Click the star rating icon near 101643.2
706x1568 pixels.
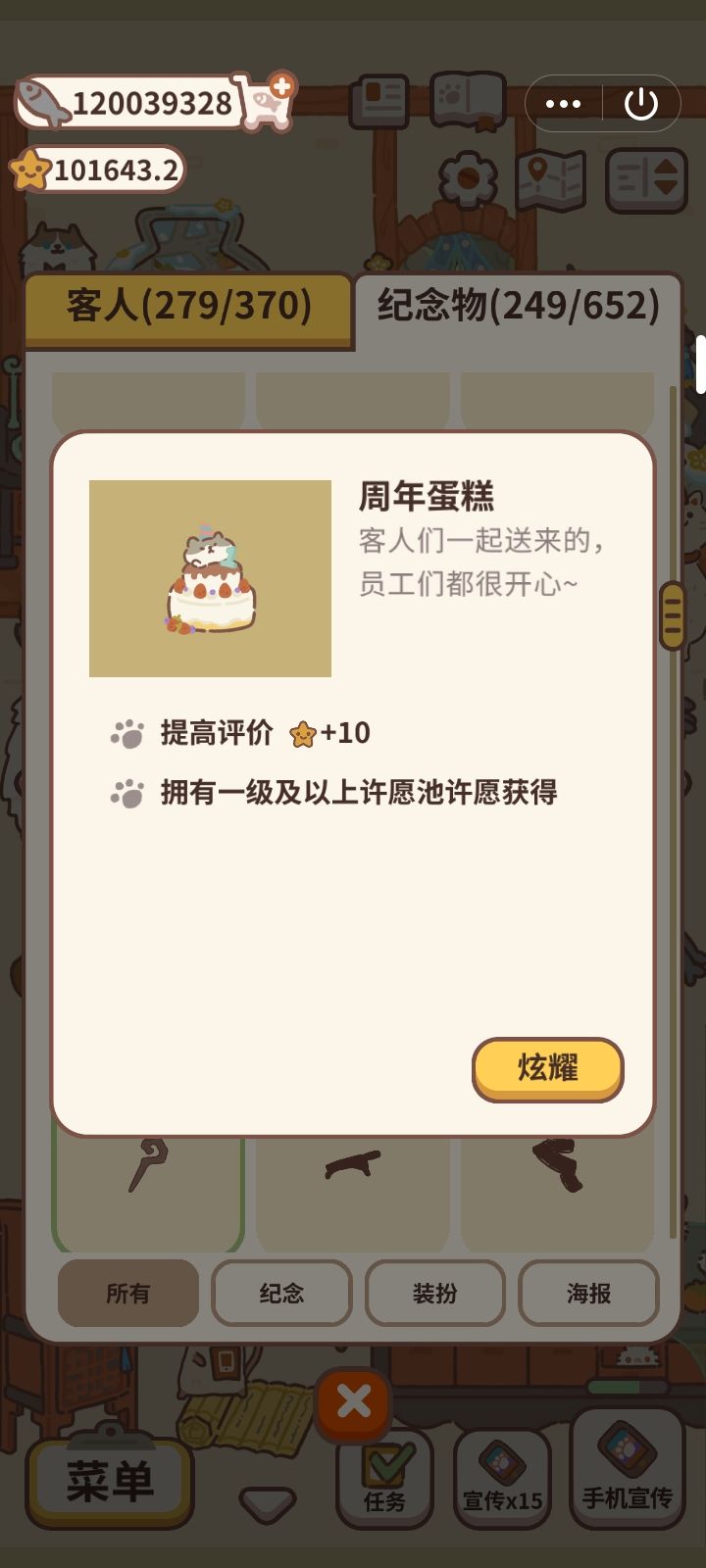[x=32, y=171]
